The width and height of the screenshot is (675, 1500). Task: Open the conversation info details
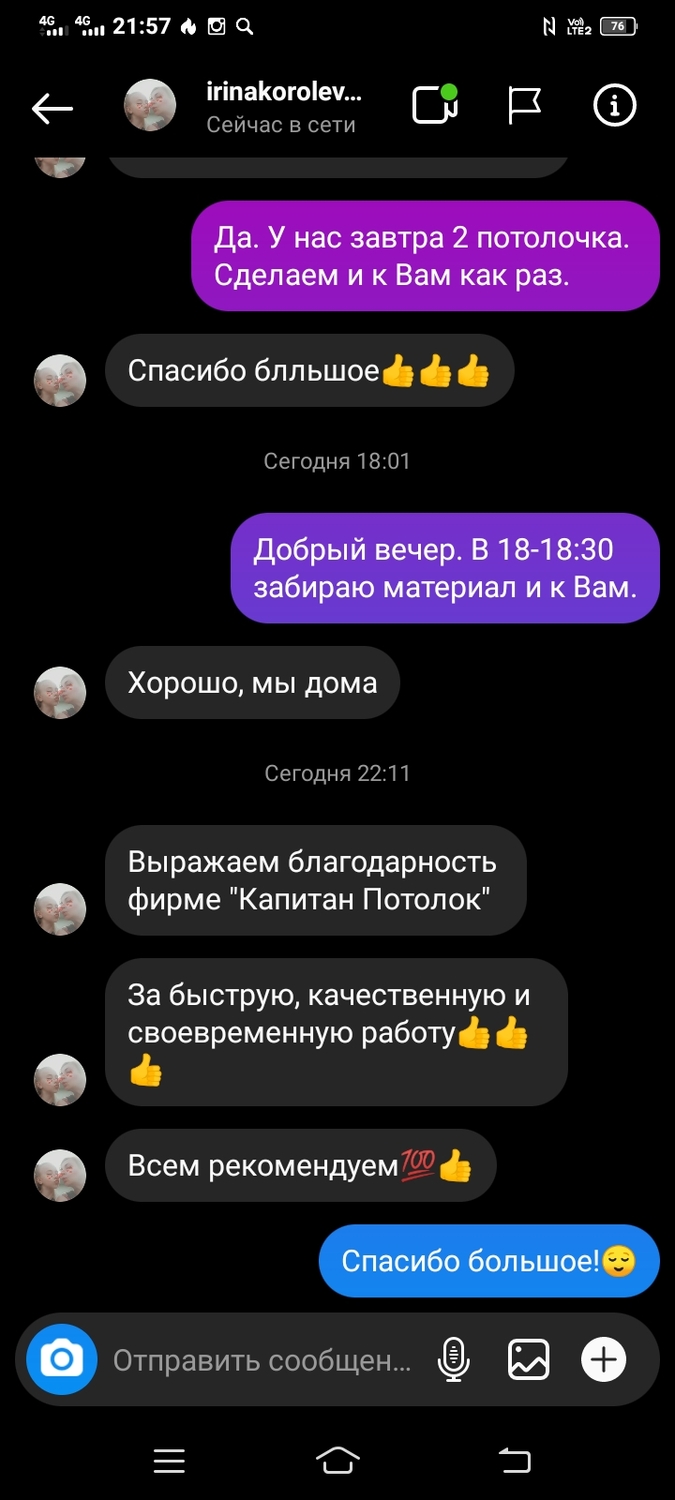[614, 106]
